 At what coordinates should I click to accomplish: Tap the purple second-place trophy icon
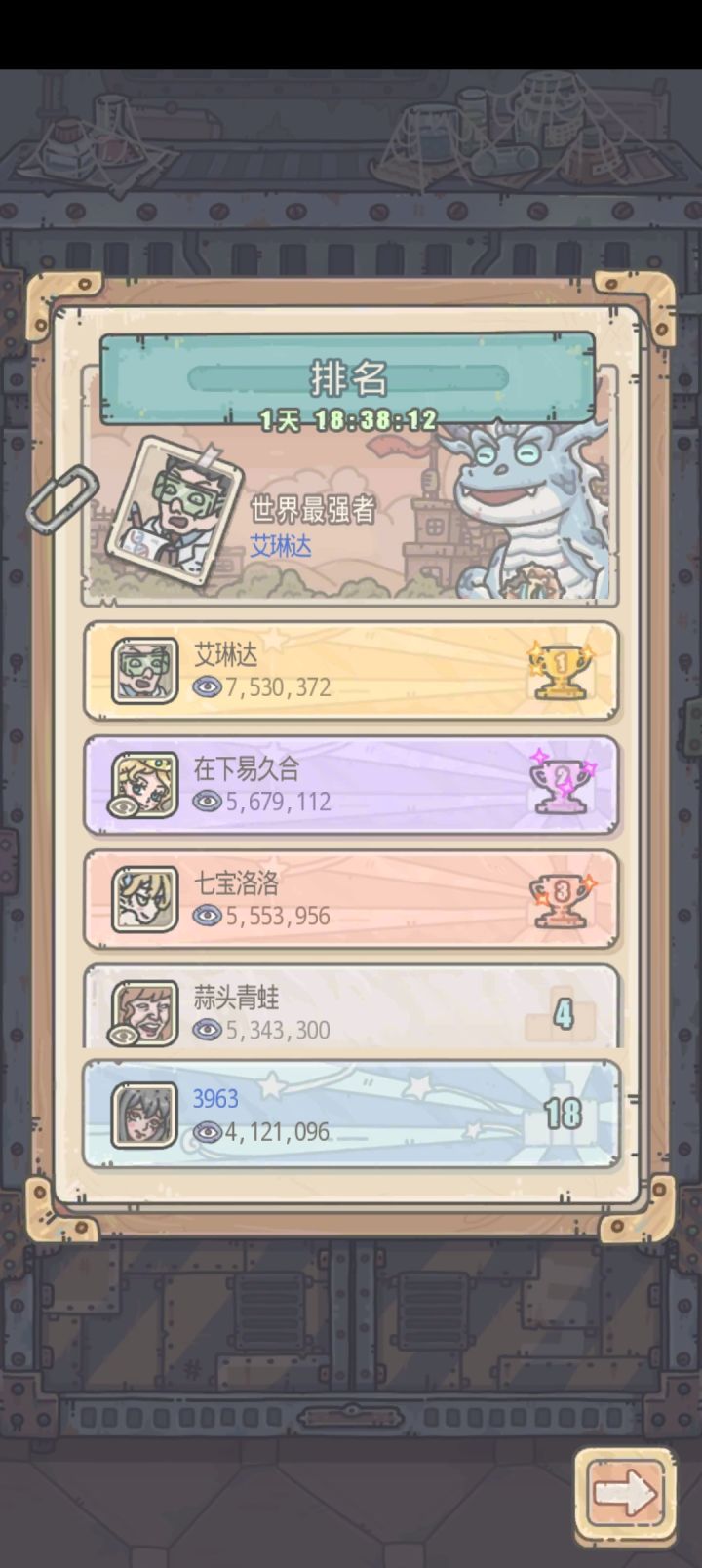click(x=561, y=785)
